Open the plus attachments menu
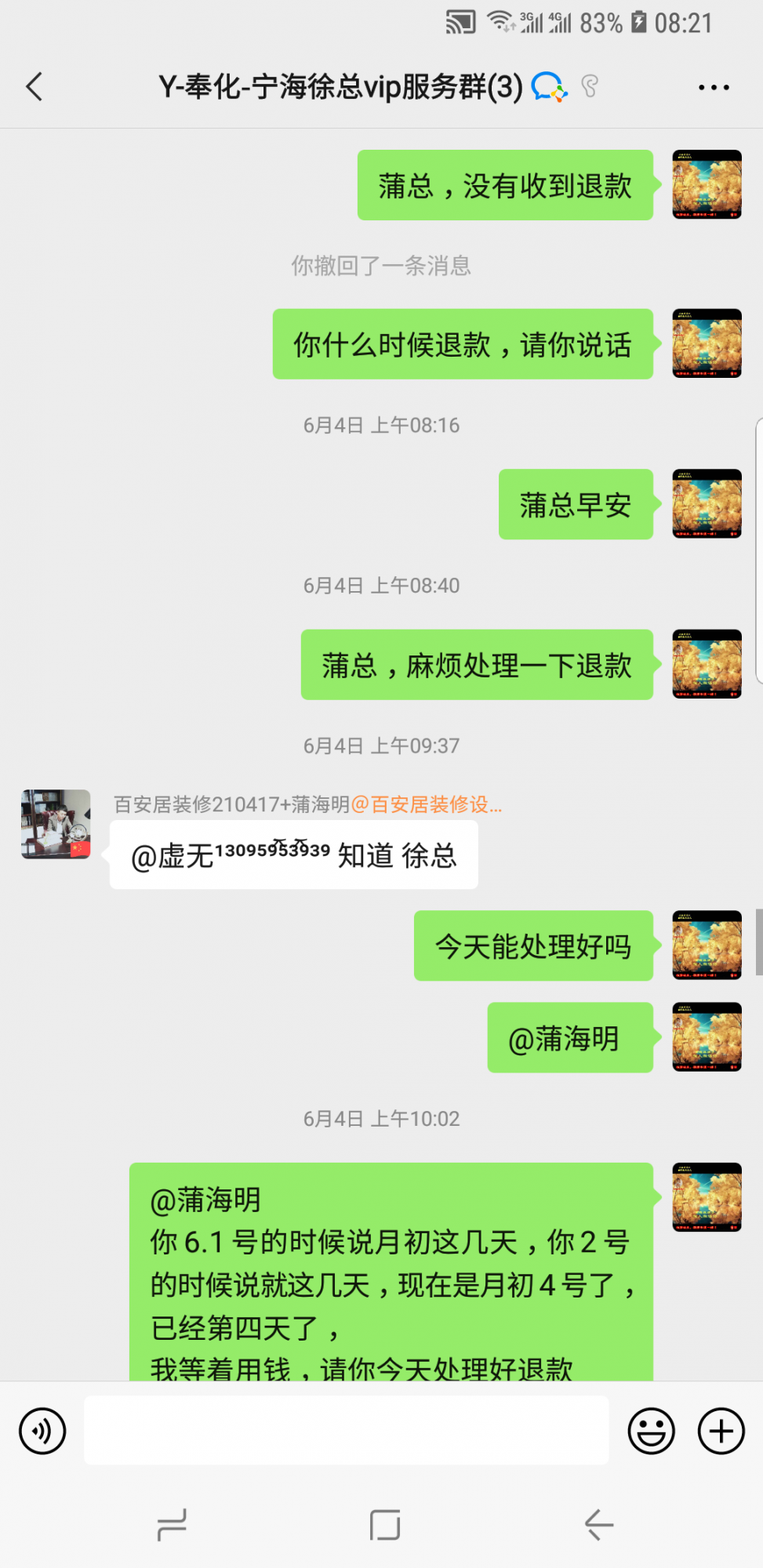The width and height of the screenshot is (763, 1568). (x=721, y=1431)
